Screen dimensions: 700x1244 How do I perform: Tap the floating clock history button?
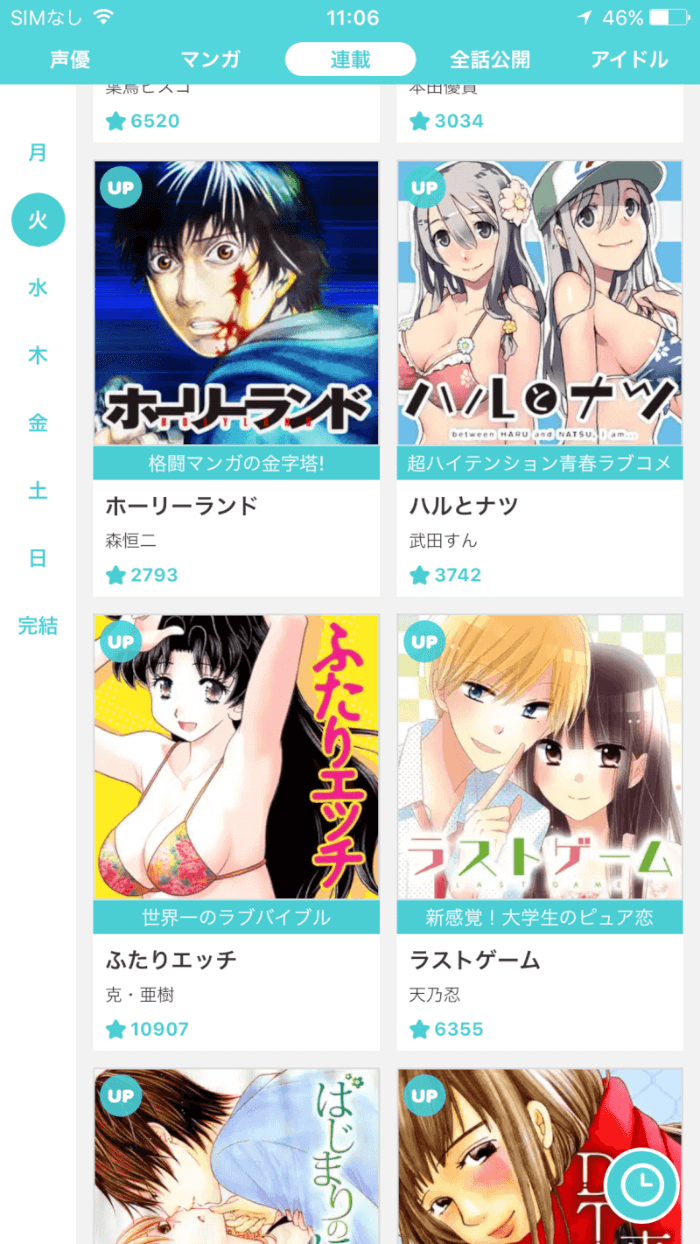[x=641, y=1185]
